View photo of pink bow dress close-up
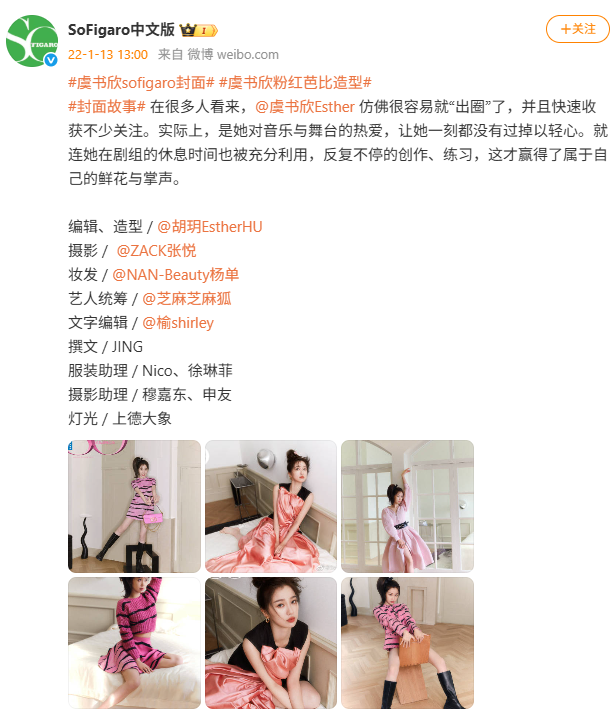The height and width of the screenshot is (712, 612). [x=271, y=643]
